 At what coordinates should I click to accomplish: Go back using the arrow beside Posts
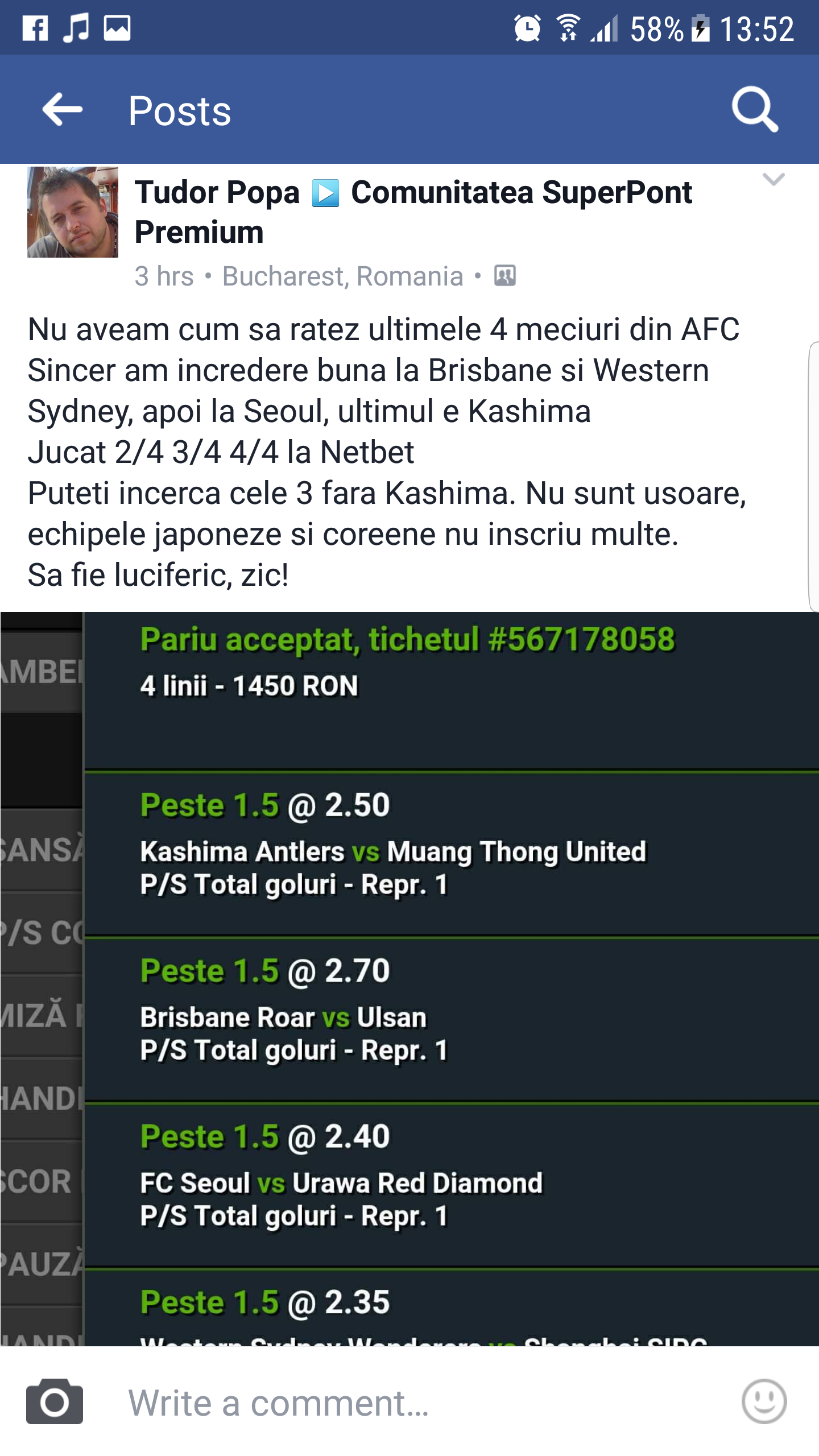coord(63,109)
